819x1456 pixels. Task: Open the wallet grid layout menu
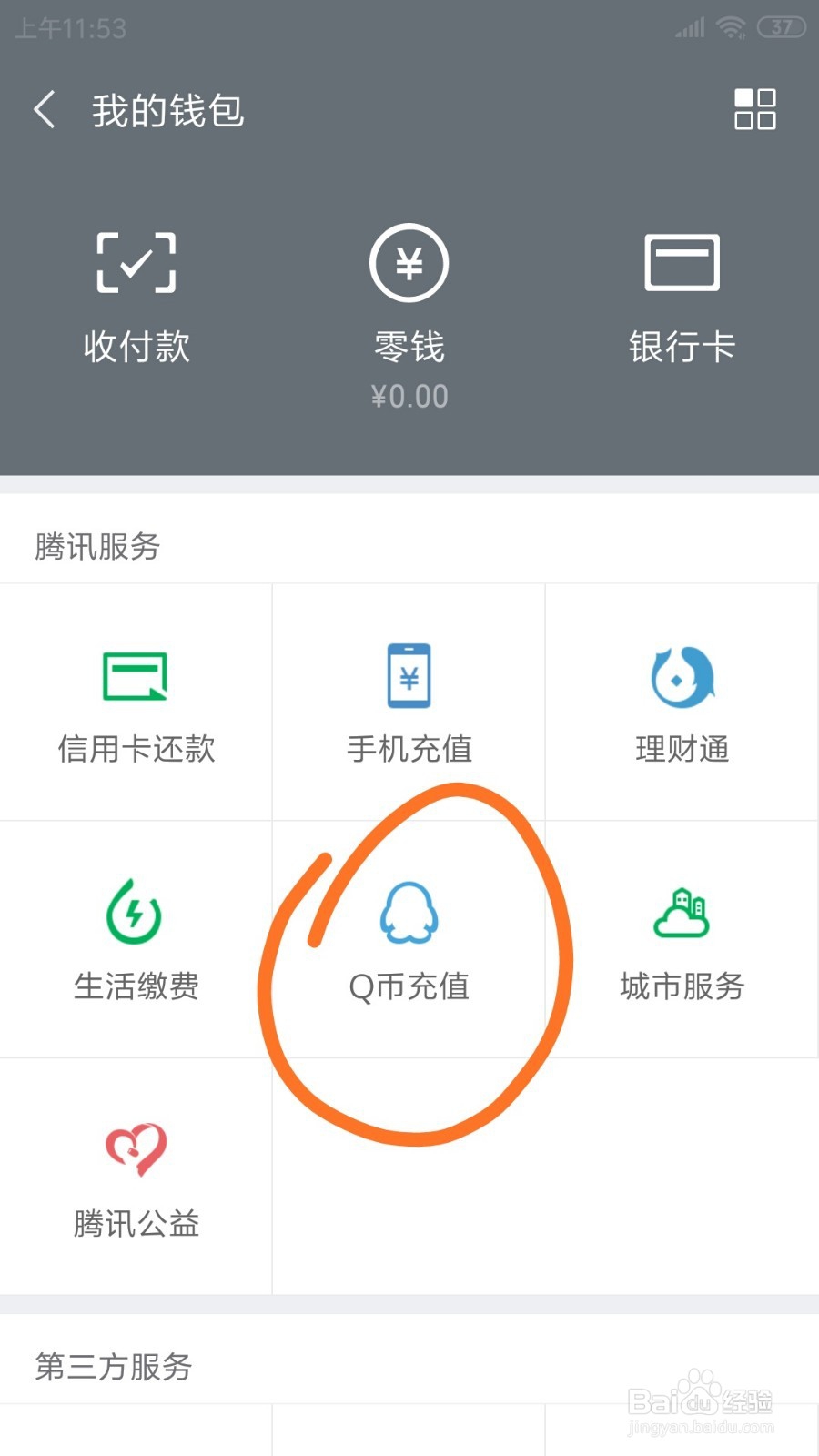pos(755,109)
